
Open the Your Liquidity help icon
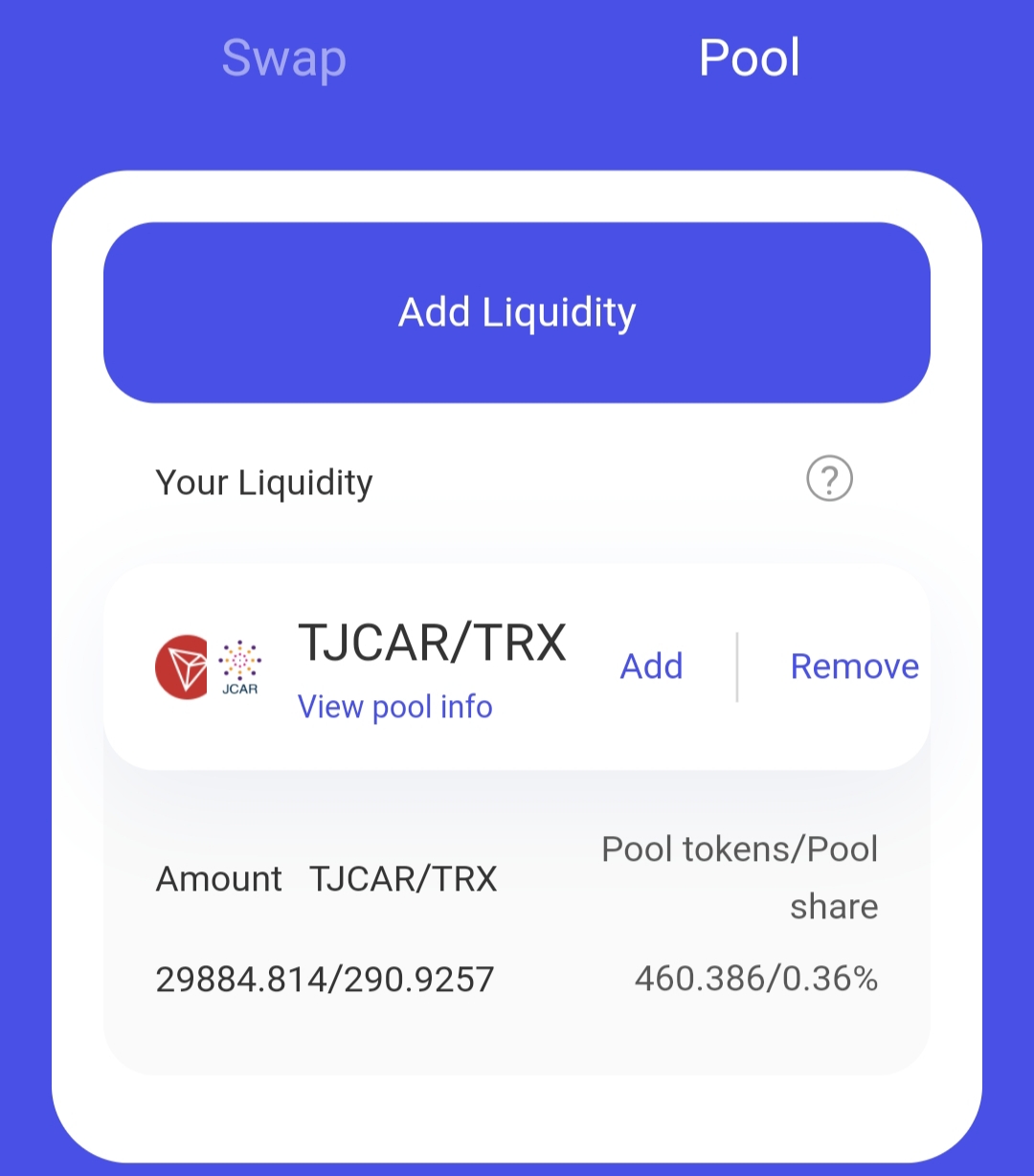[829, 479]
